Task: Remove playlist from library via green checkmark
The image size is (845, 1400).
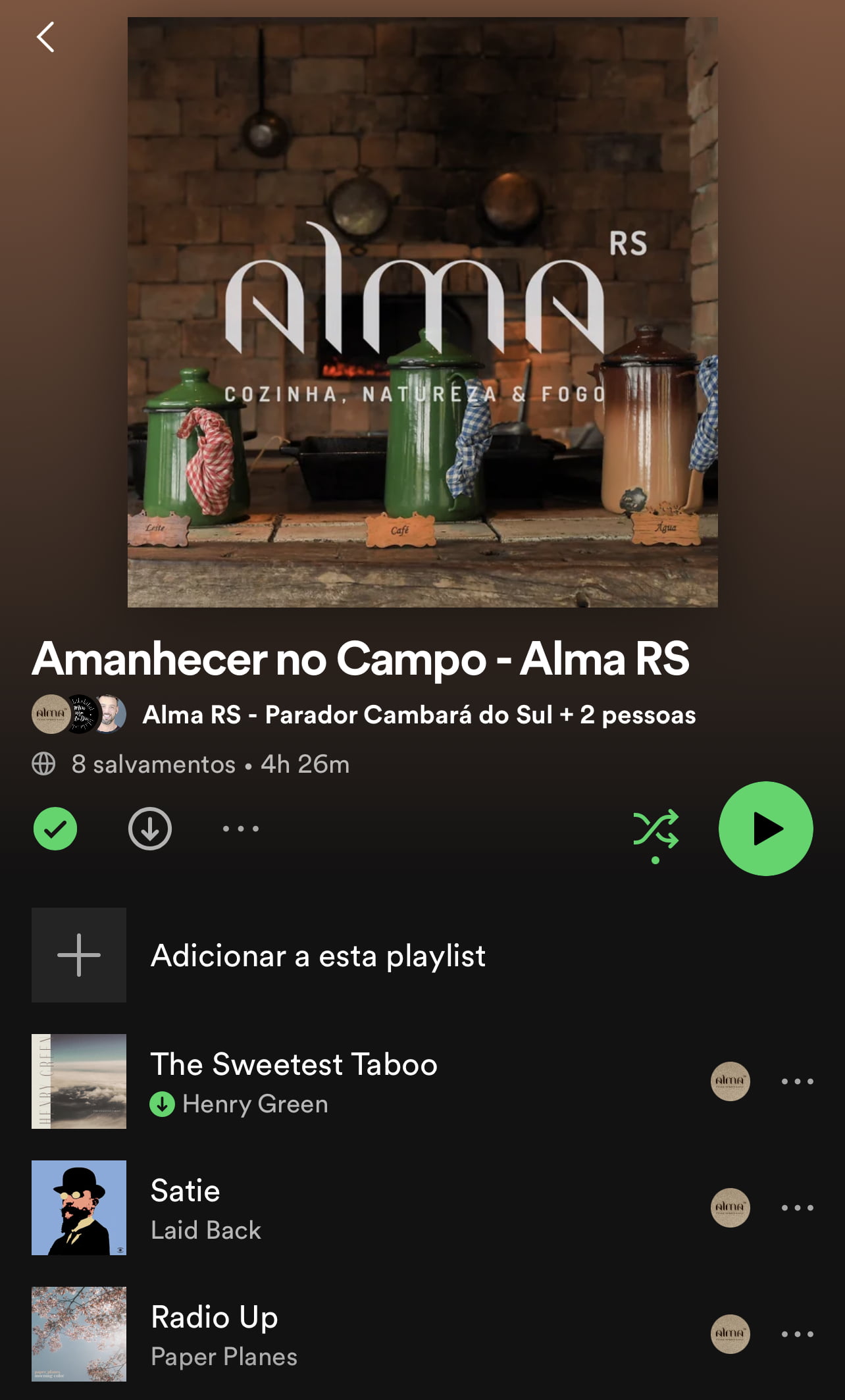Action: click(x=55, y=829)
